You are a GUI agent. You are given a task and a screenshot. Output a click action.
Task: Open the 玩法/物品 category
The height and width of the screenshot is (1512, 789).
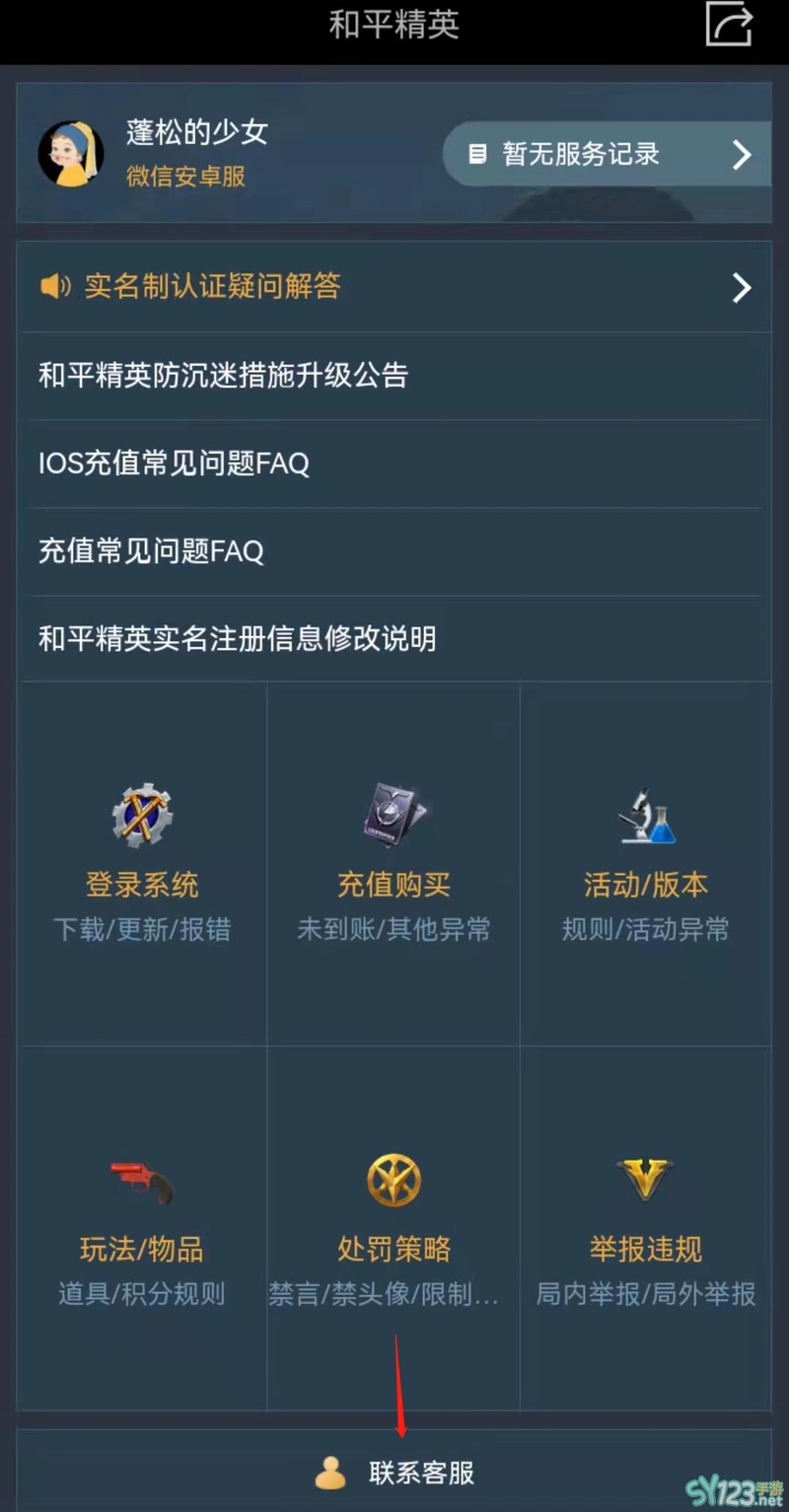142,1228
